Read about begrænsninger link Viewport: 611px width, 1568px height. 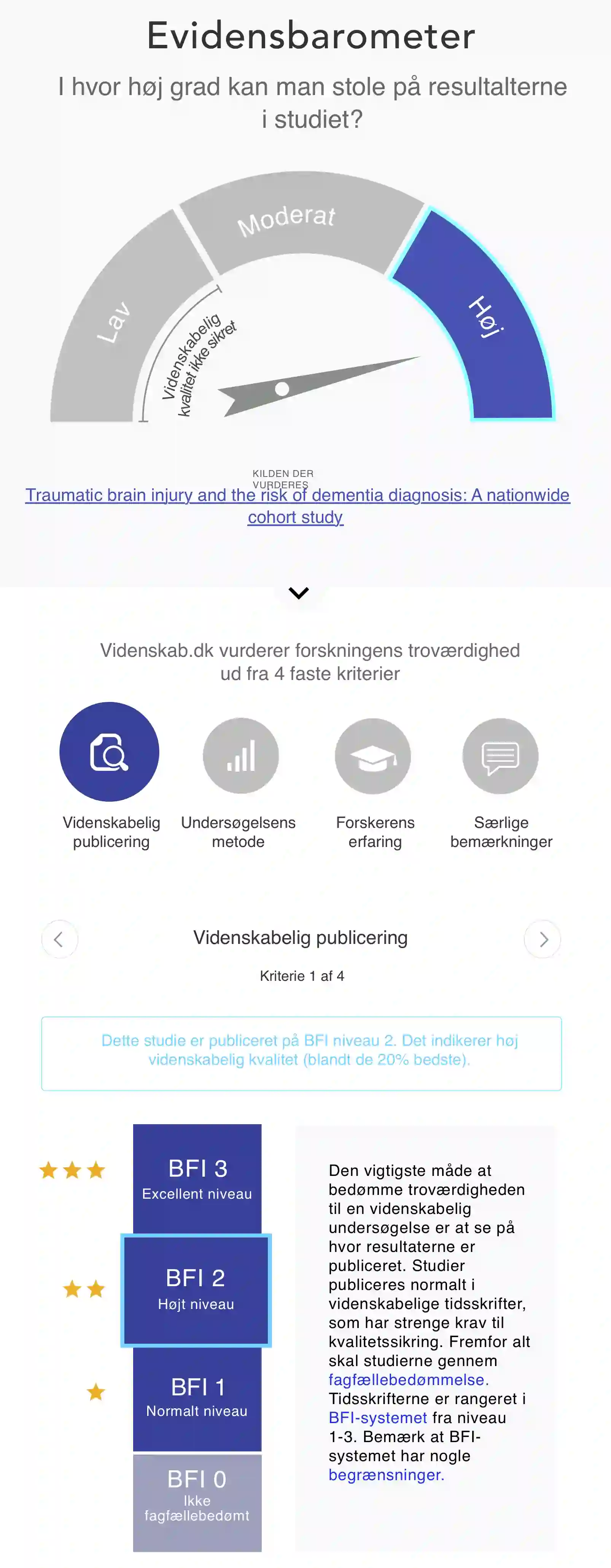[386, 1475]
